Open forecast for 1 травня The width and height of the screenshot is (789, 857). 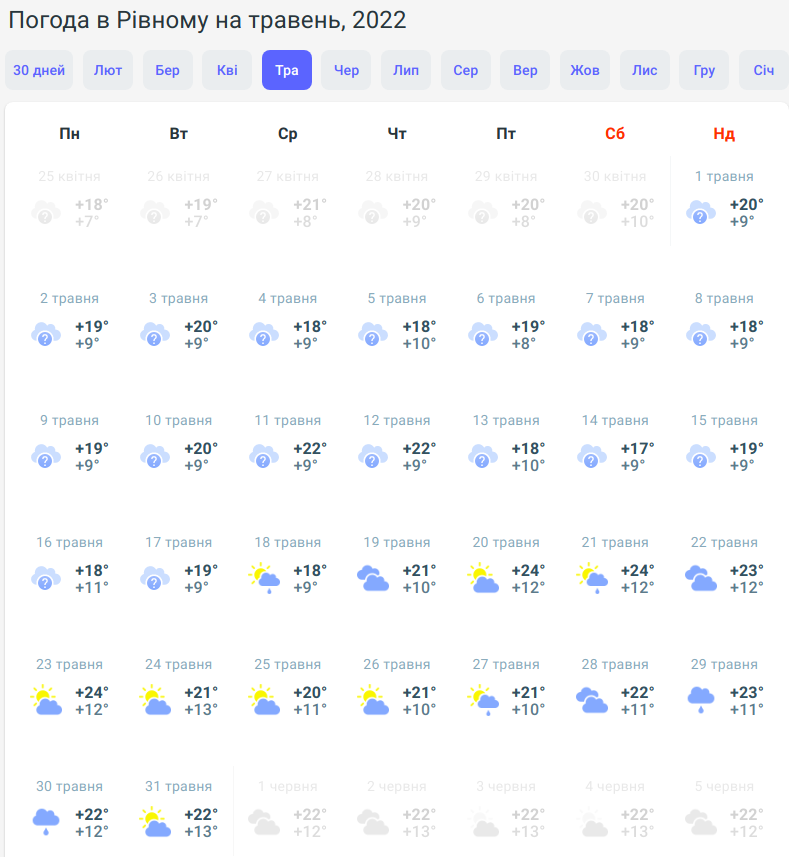pyautogui.click(x=724, y=200)
